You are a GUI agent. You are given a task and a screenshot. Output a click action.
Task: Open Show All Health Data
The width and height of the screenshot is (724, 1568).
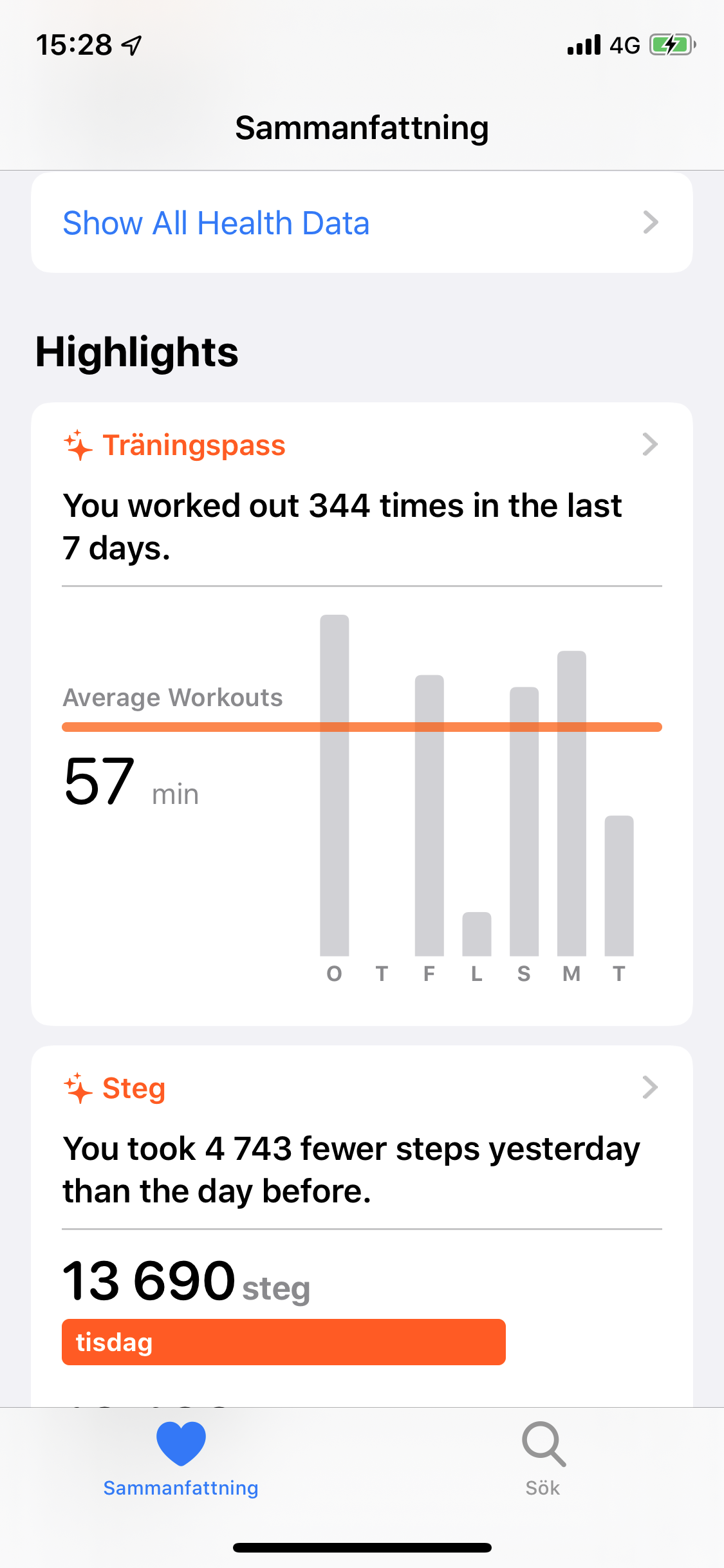[362, 223]
